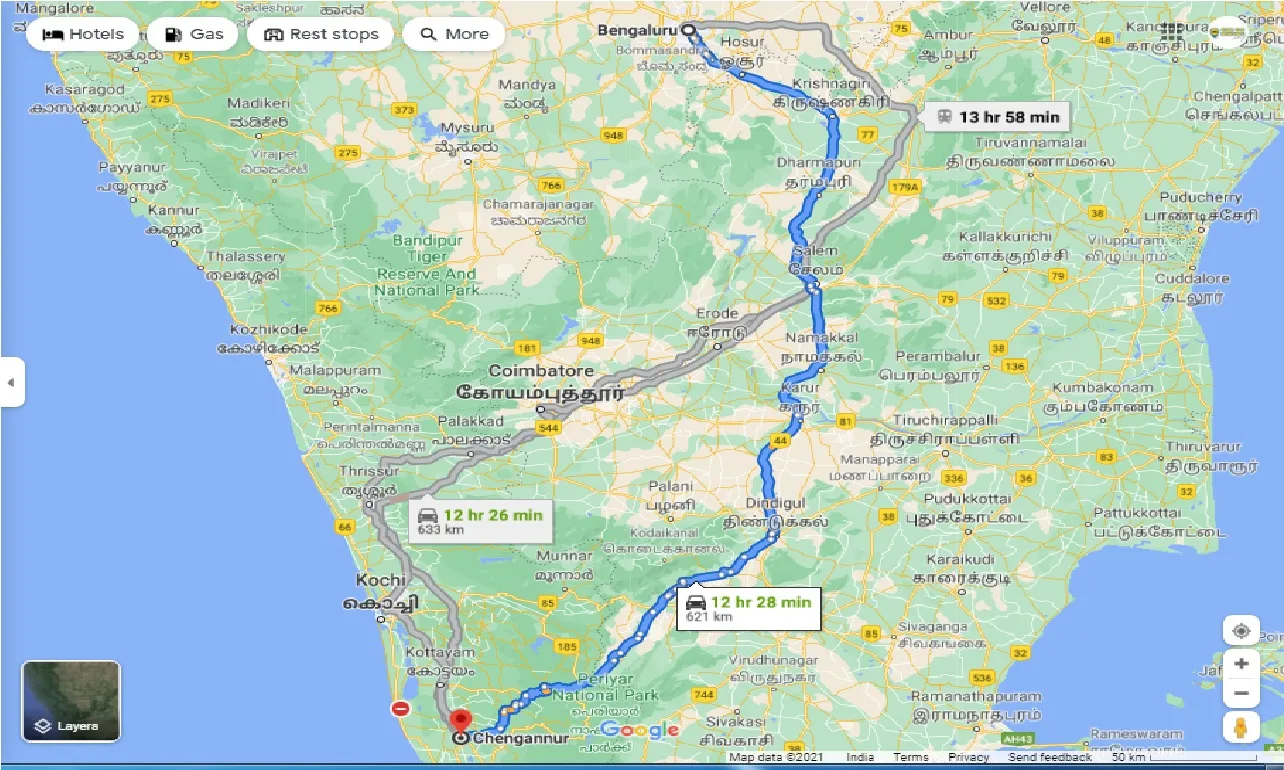Screen dimensions: 1284x770
Task: Show Rest stops along the route
Action: pyautogui.click(x=321, y=34)
